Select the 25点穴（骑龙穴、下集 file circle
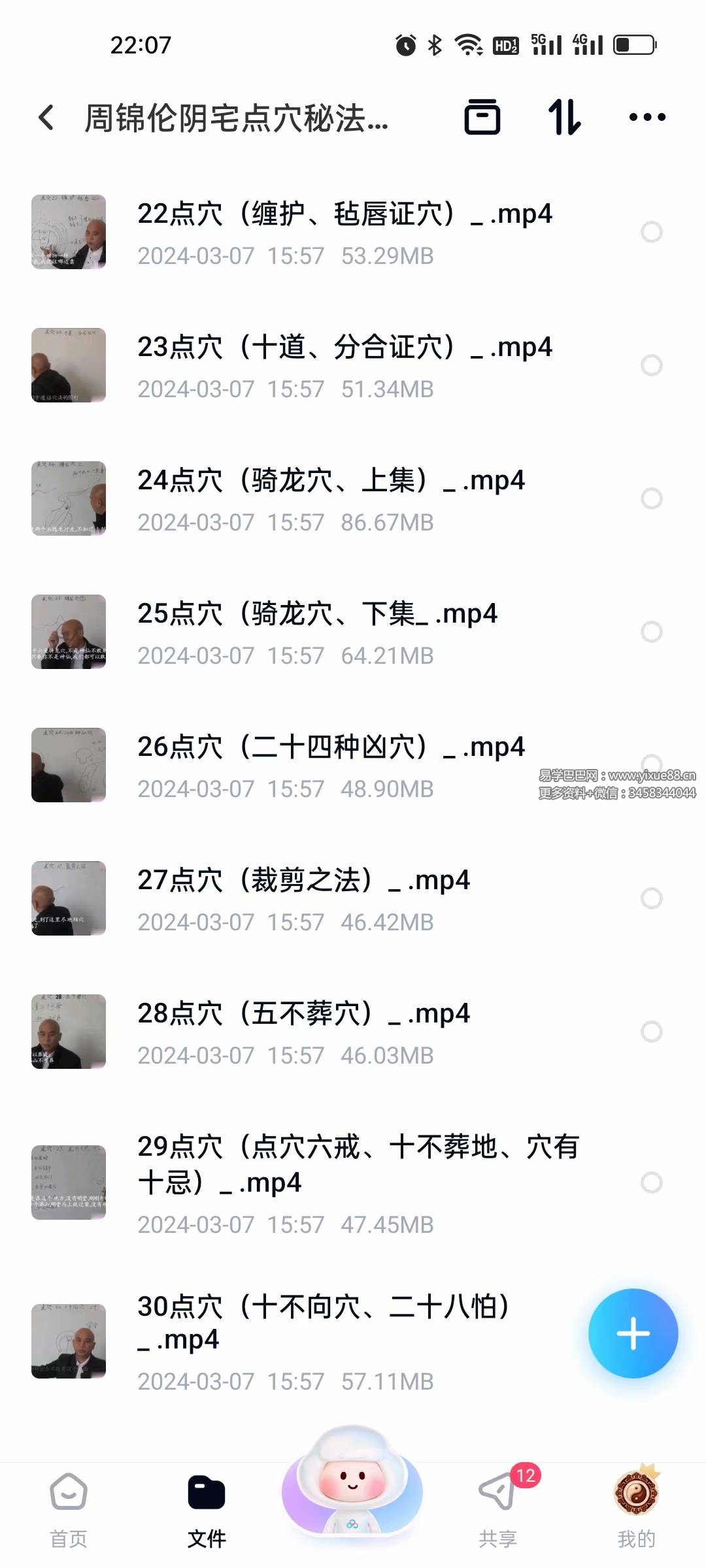The width and height of the screenshot is (706, 1568). click(651, 632)
